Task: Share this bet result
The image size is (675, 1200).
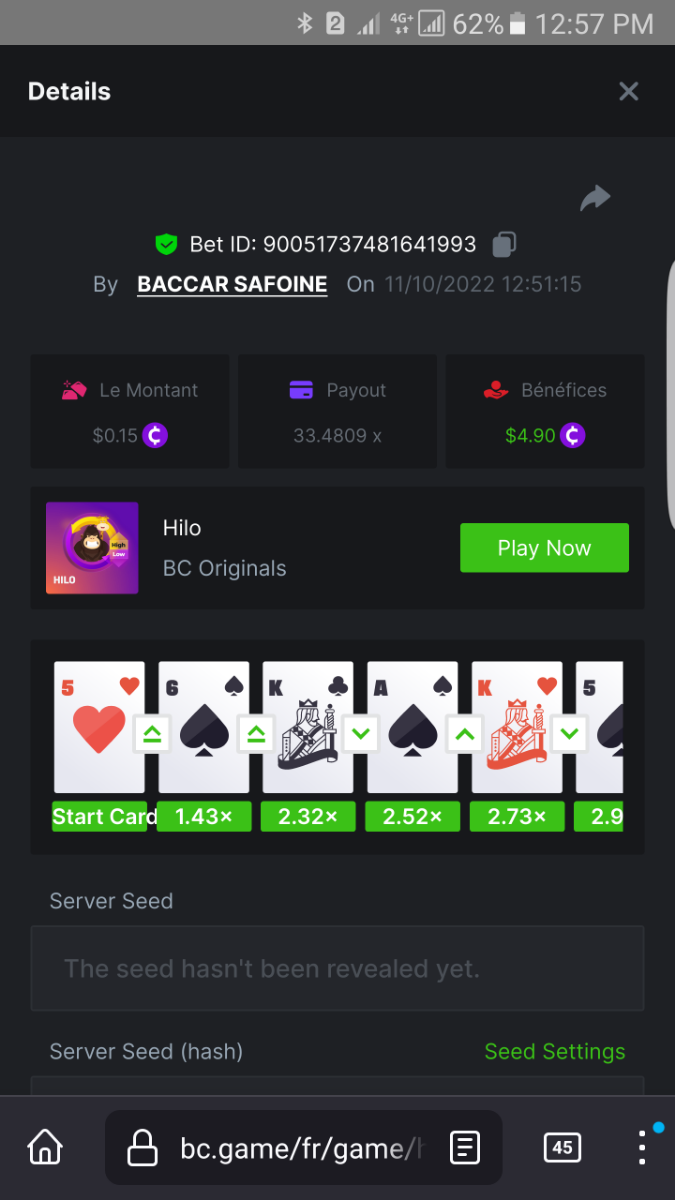Action: 595,198
